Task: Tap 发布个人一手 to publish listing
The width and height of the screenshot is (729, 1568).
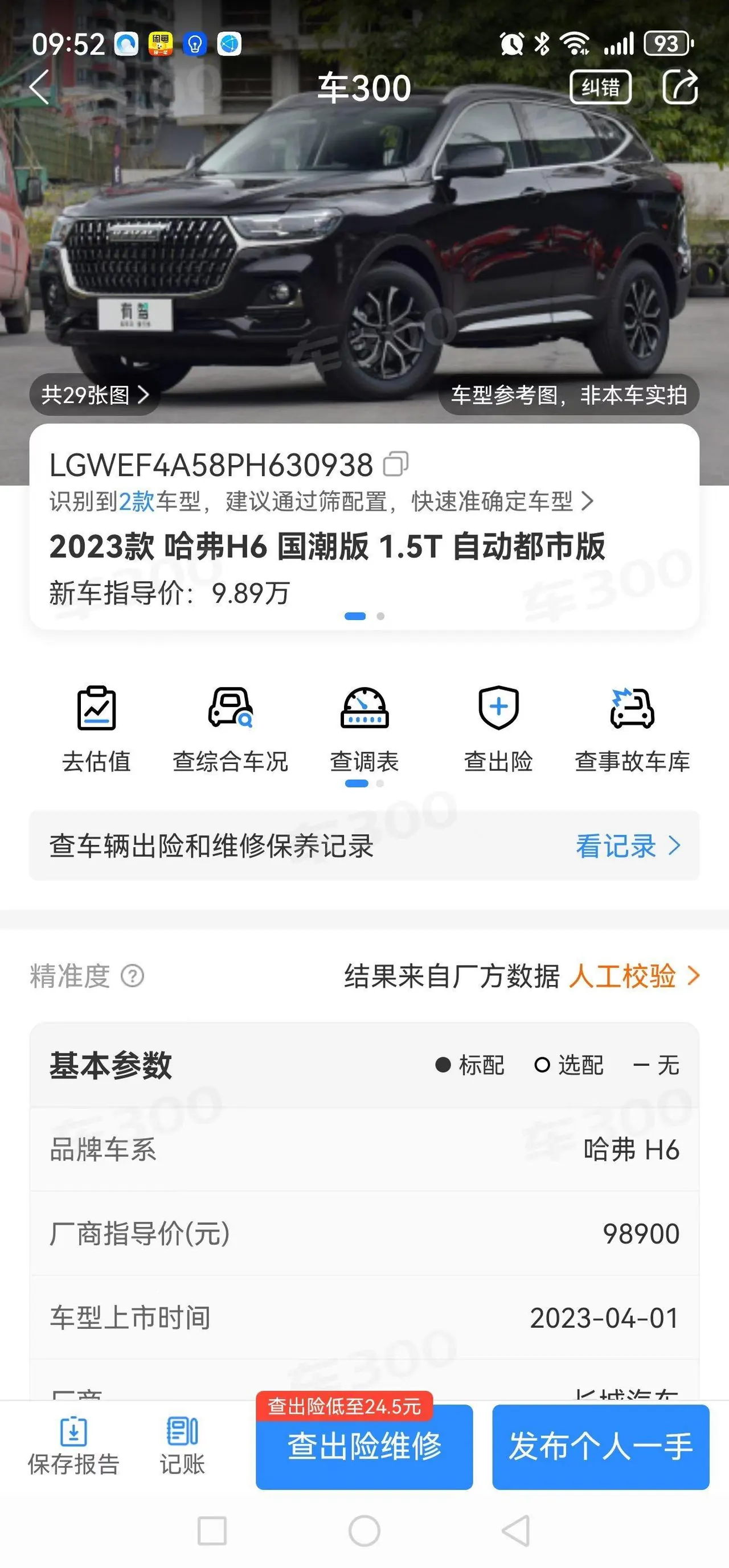Action: click(x=600, y=1447)
